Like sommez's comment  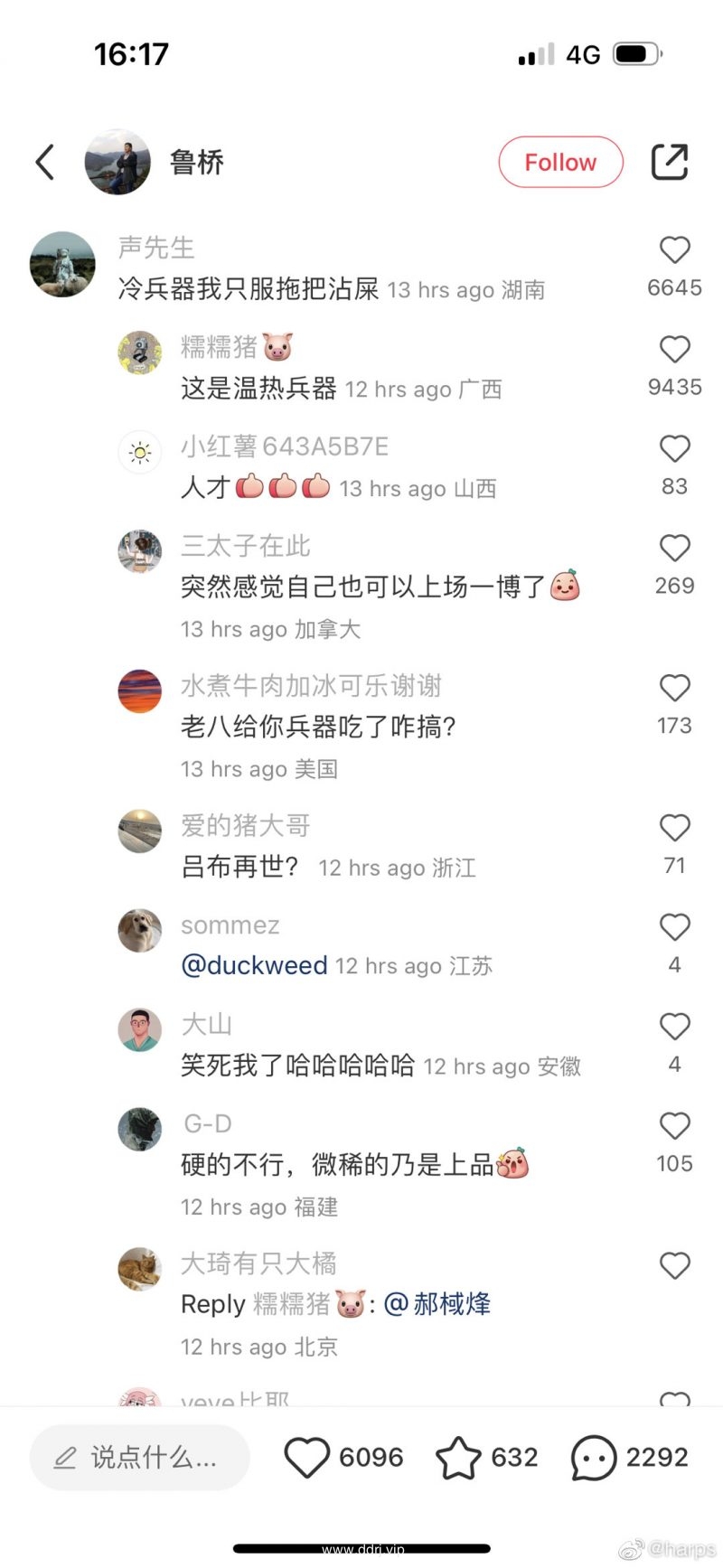click(674, 928)
